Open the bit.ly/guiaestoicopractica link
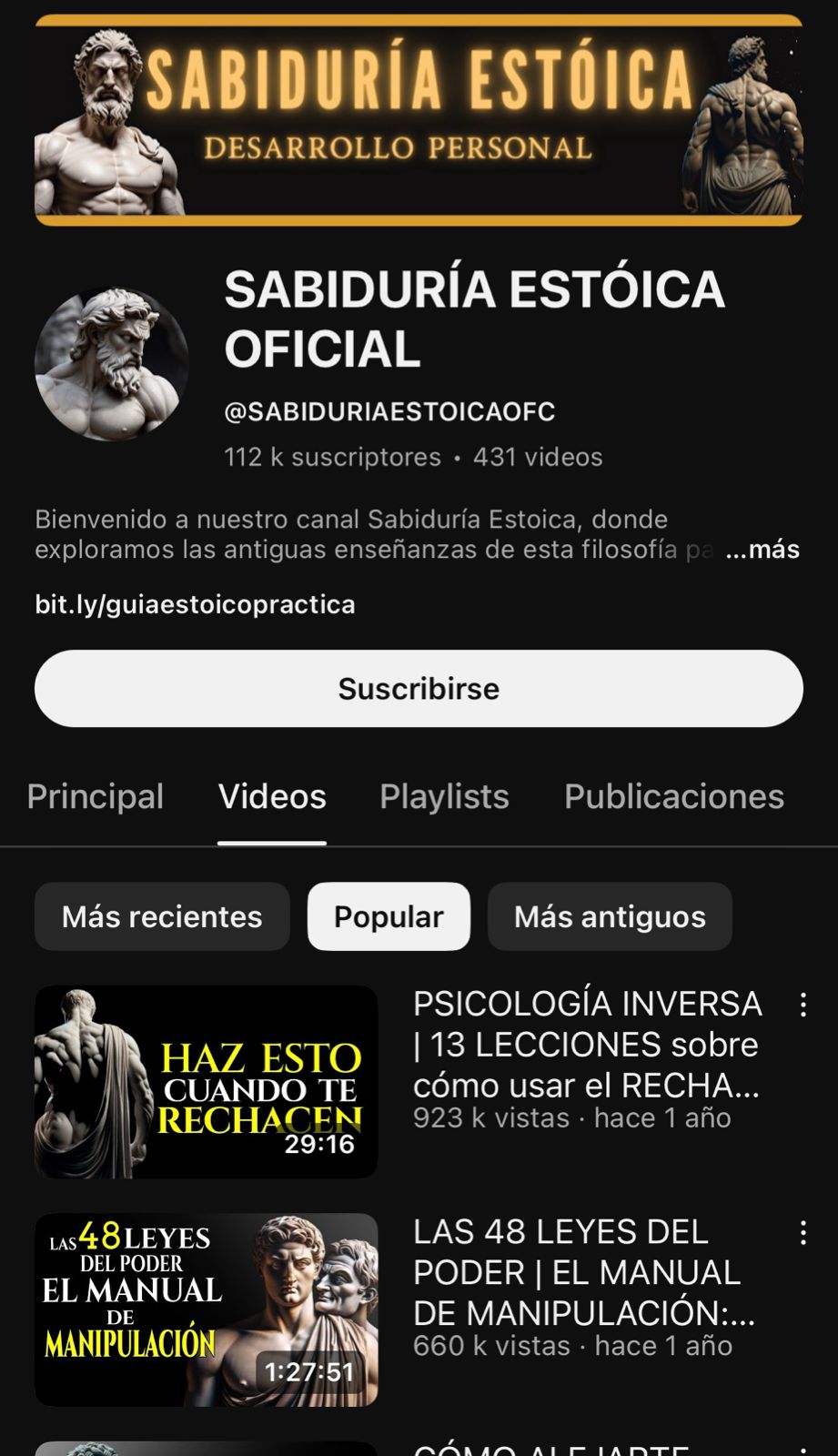Image resolution: width=838 pixels, height=1456 pixels. 195,604
